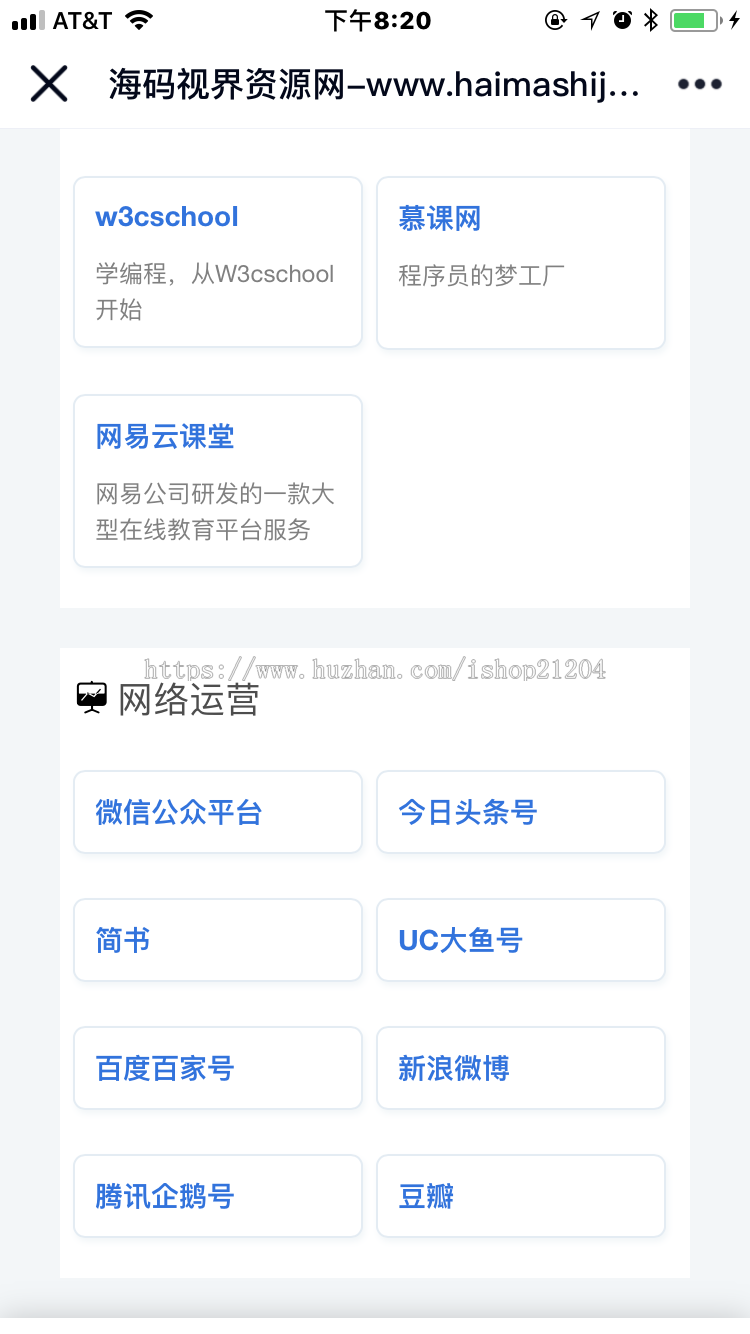Tap the page title 海码视界资源网

click(x=370, y=86)
